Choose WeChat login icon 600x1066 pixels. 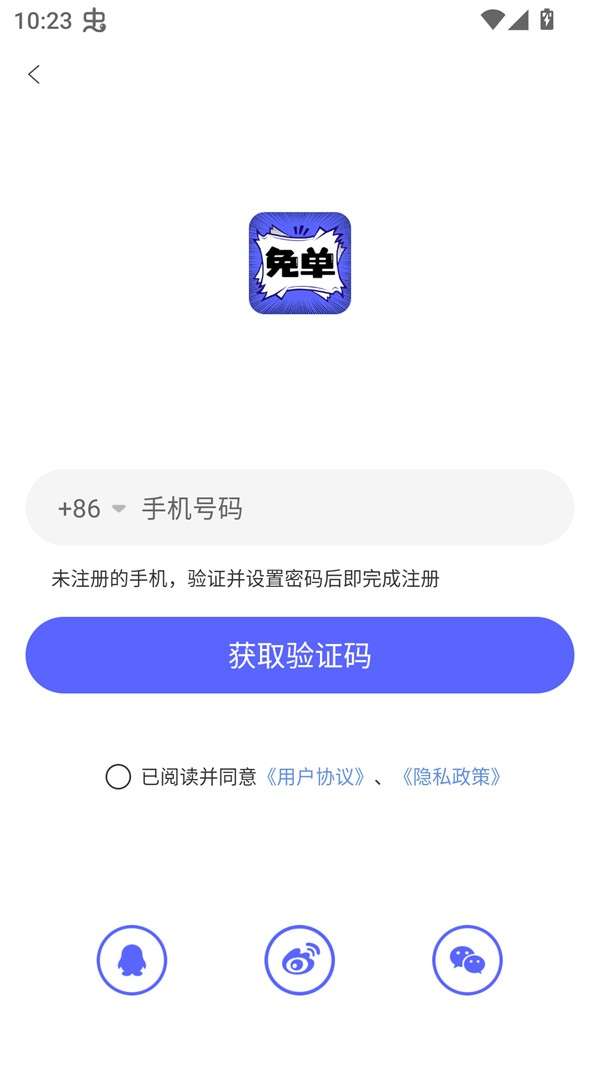tap(467, 960)
